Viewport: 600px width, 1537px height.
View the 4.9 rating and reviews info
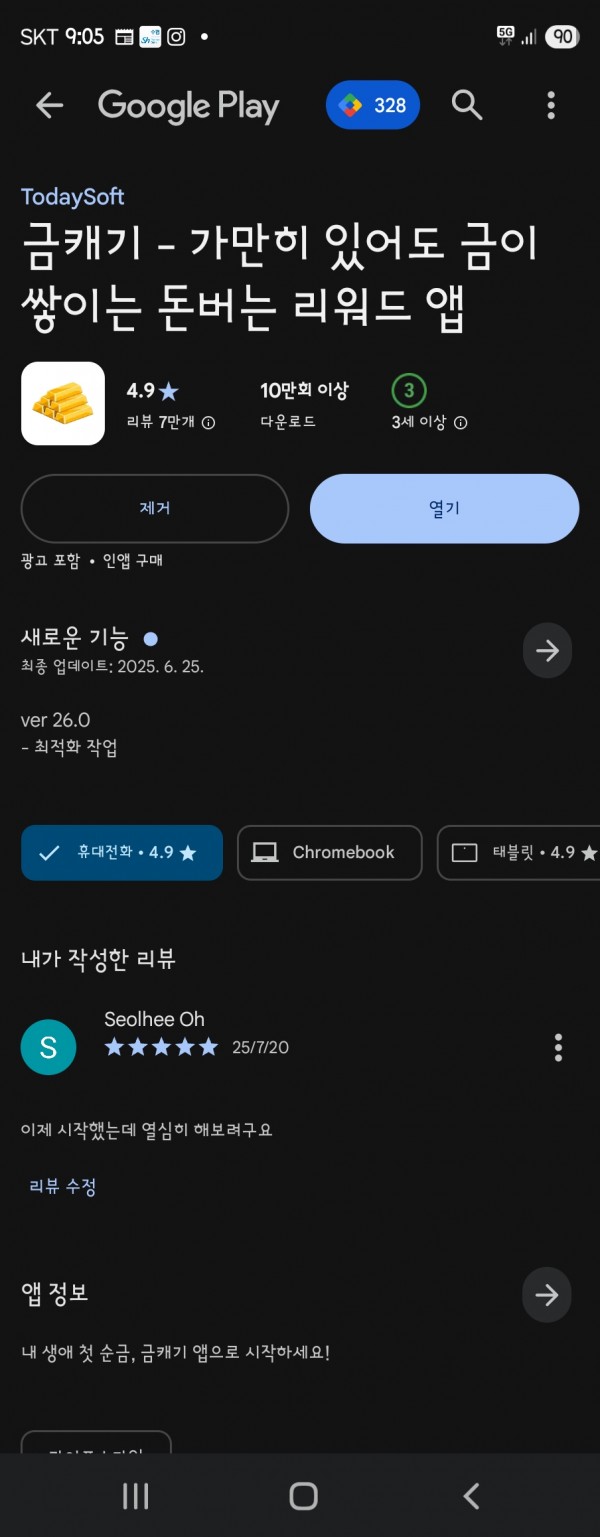(170, 405)
